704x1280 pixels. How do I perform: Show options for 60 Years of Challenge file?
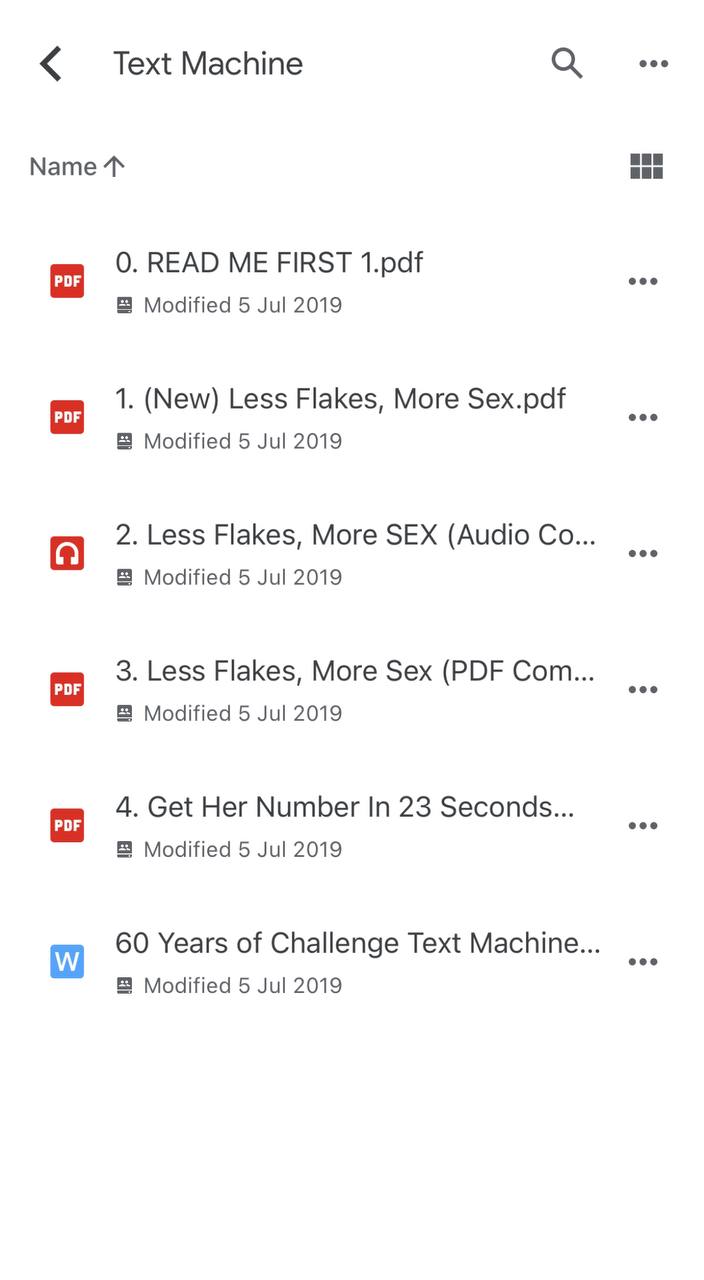642,961
